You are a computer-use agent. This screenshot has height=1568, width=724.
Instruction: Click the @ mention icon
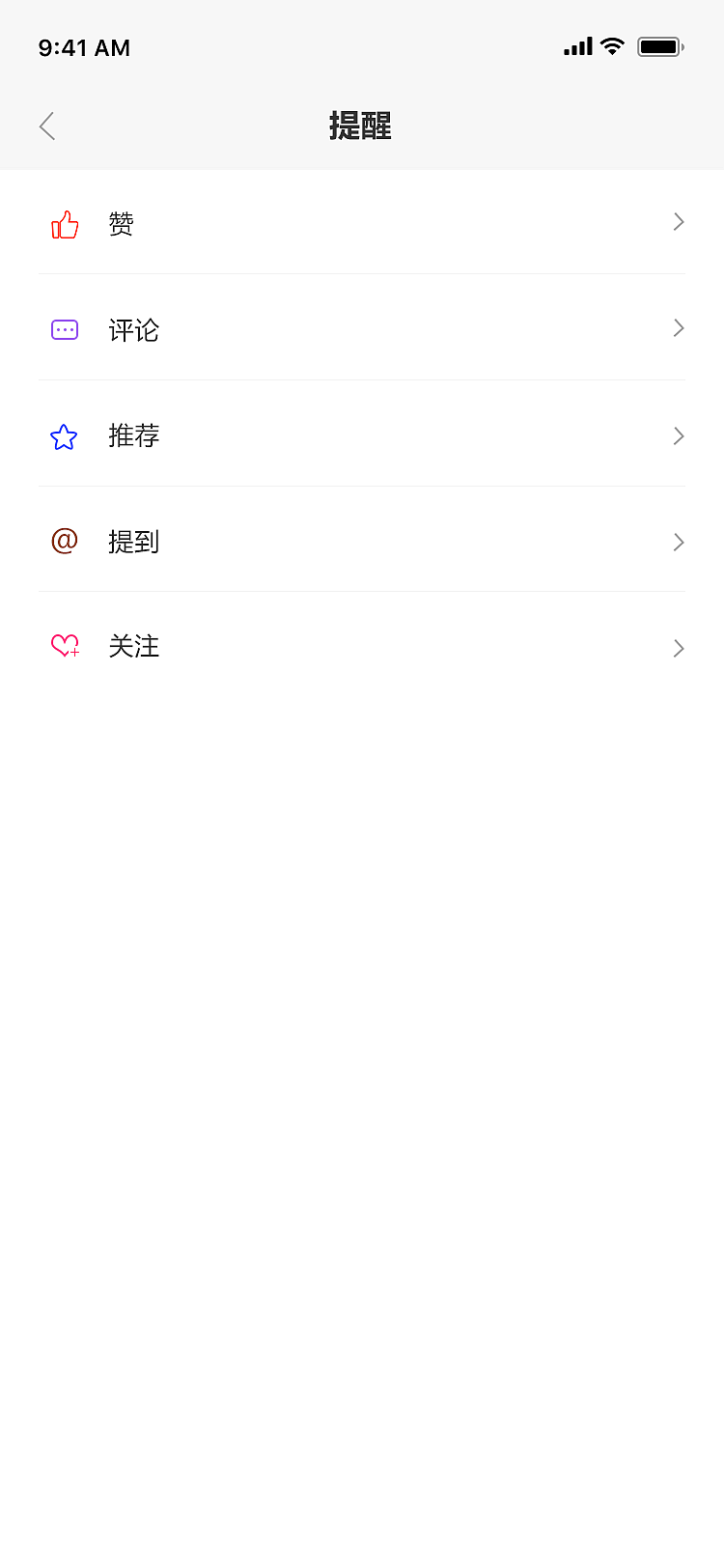(x=64, y=542)
